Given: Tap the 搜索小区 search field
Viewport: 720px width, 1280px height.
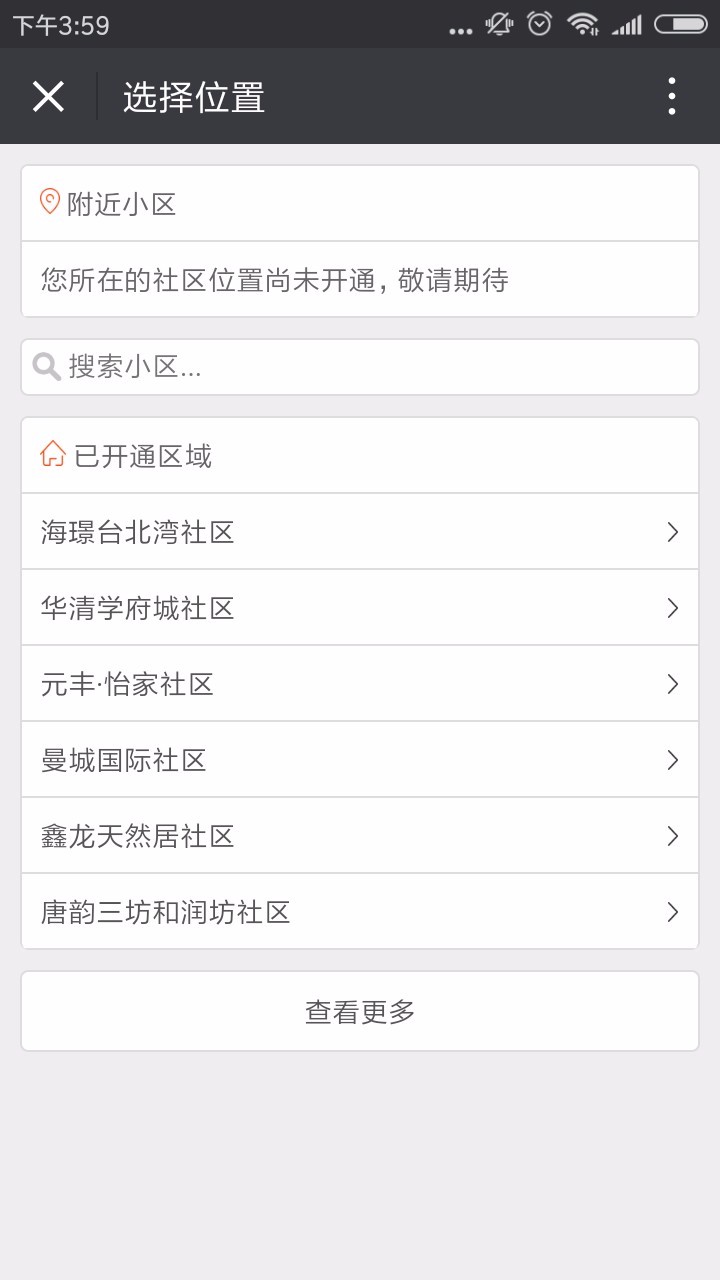Looking at the screenshot, I should (360, 367).
